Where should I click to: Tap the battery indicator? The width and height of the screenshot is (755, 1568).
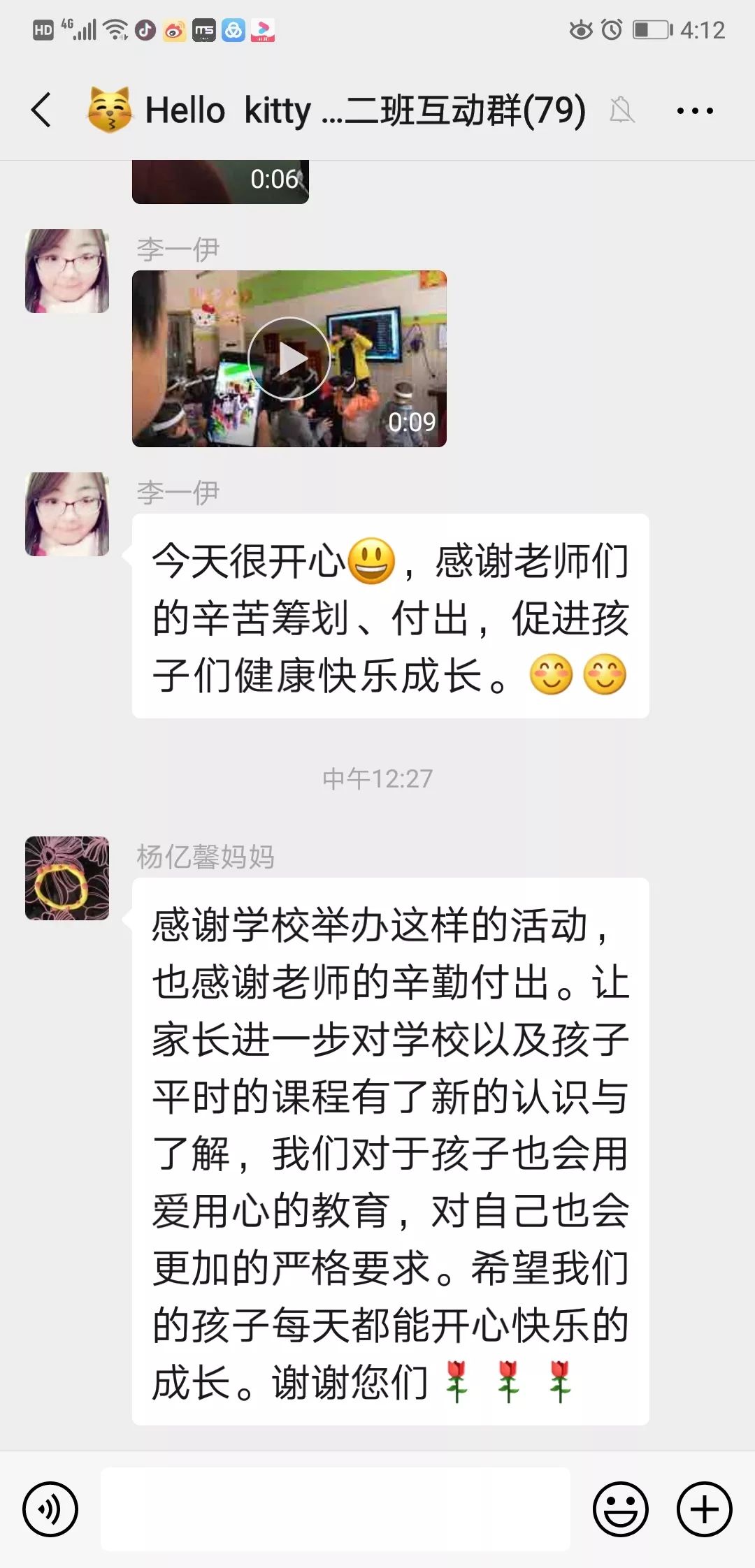(x=650, y=29)
